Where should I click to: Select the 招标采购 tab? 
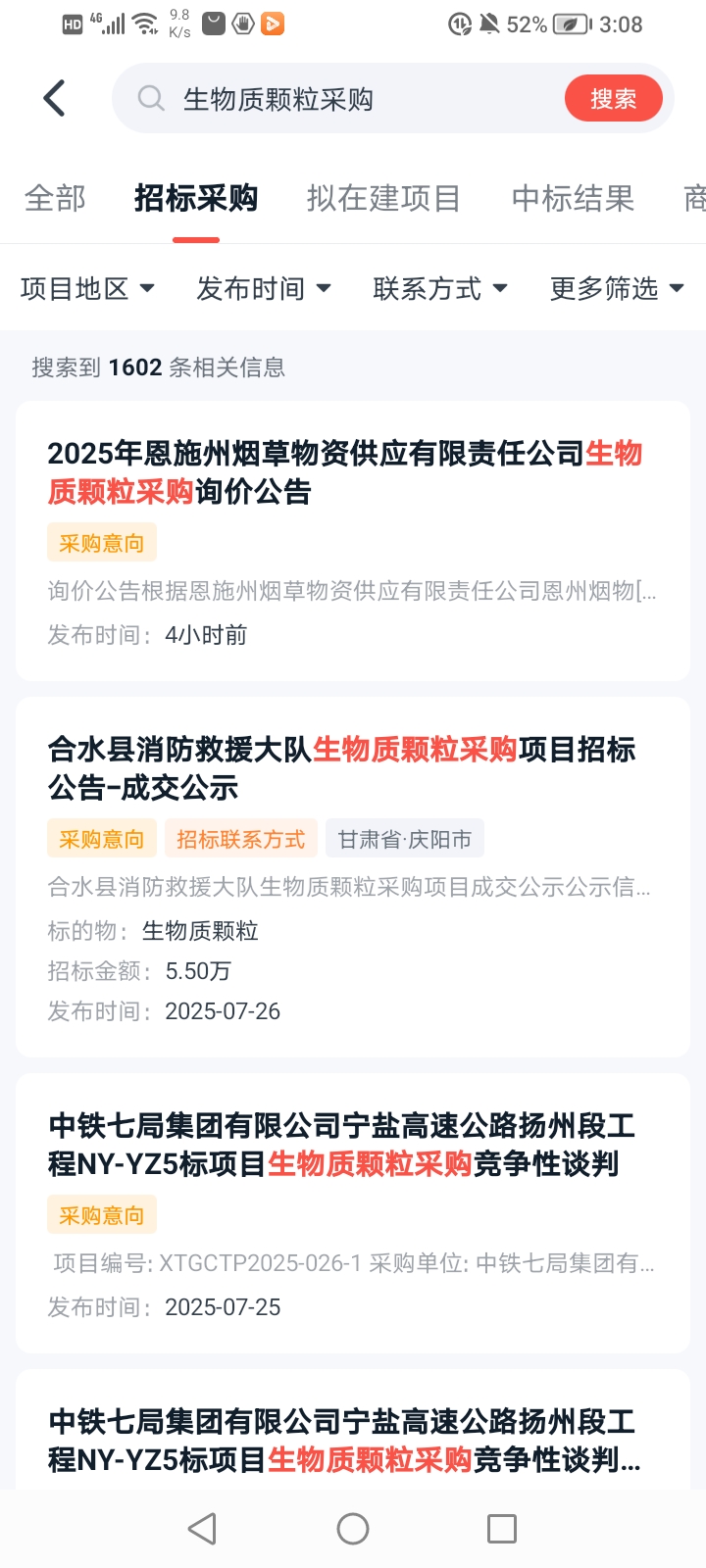click(196, 199)
